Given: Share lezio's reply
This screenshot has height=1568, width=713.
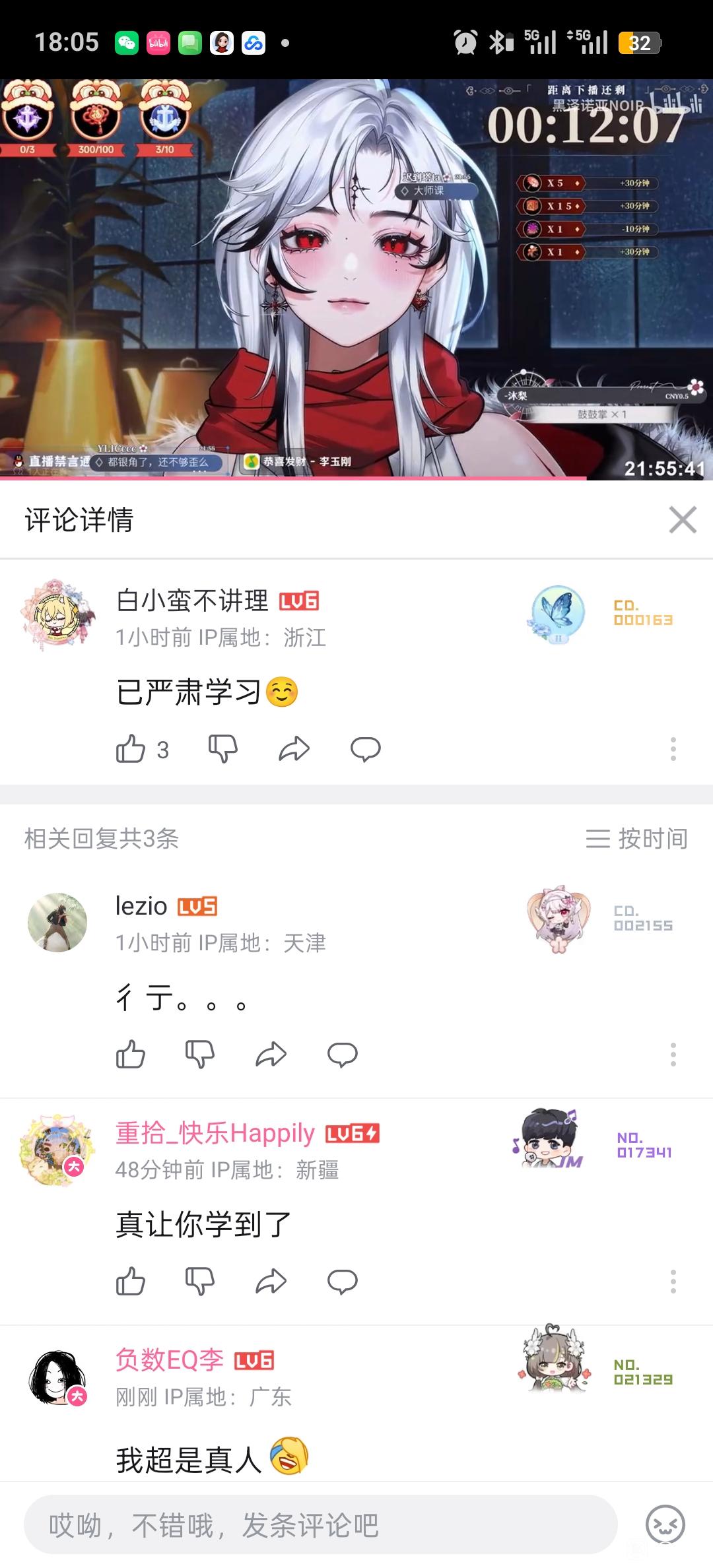Looking at the screenshot, I should (271, 1055).
